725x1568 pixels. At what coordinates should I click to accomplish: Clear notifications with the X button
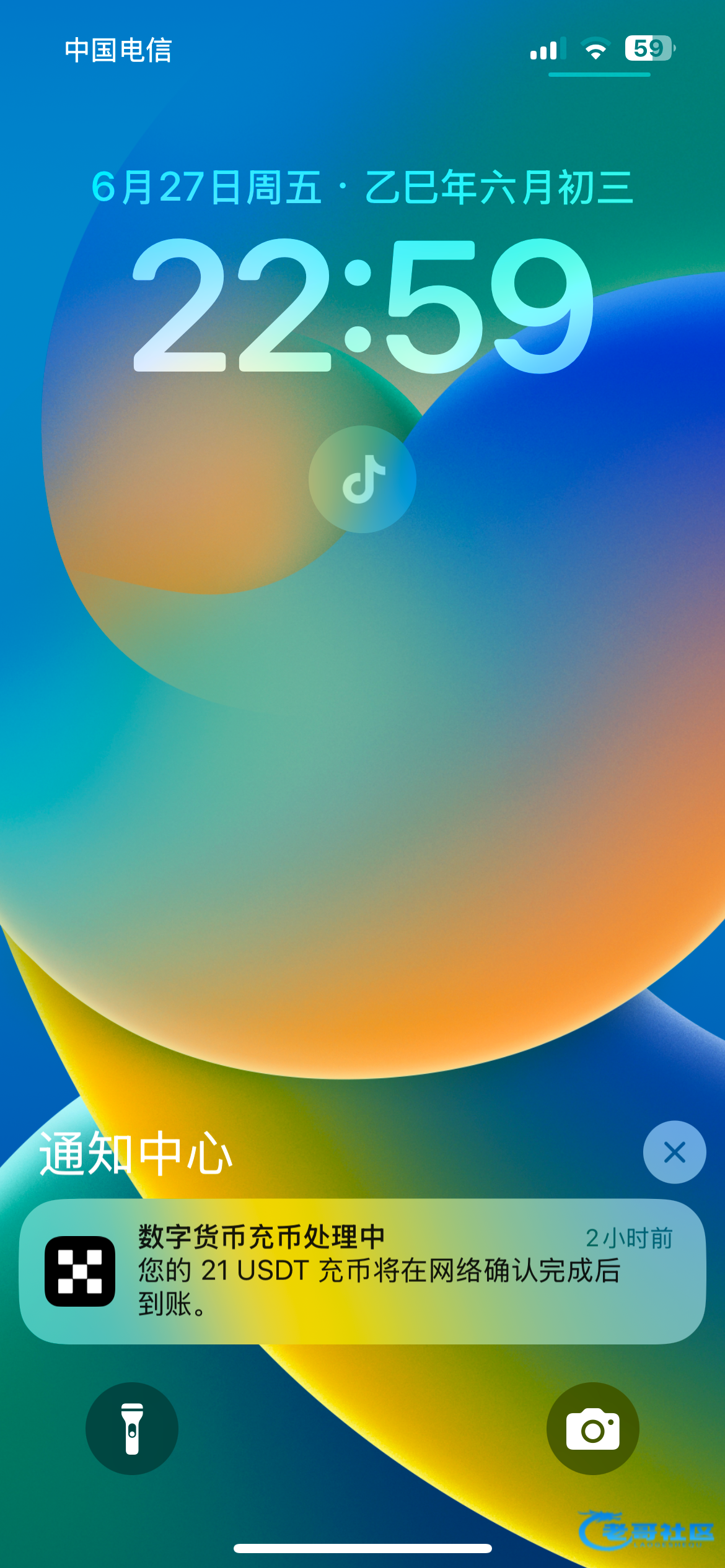674,1152
